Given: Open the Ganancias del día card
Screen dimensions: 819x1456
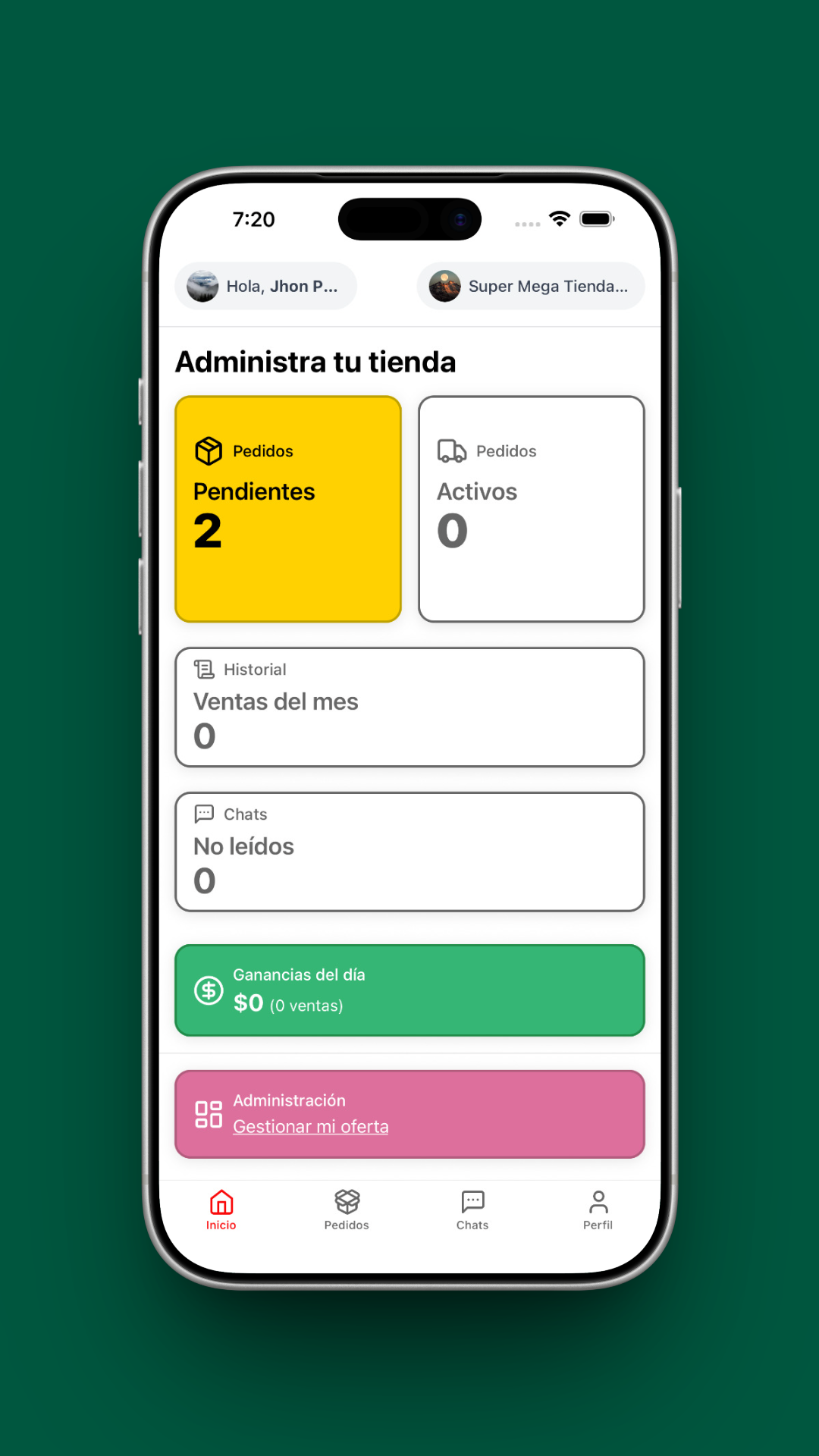Looking at the screenshot, I should (409, 990).
